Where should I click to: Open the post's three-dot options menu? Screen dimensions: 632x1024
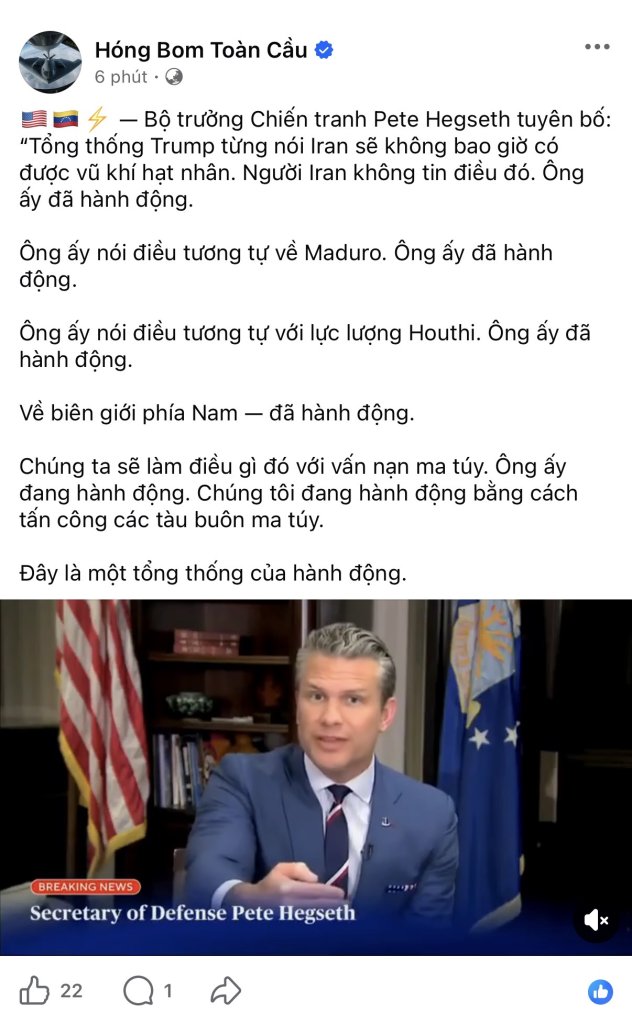pyautogui.click(x=597, y=48)
